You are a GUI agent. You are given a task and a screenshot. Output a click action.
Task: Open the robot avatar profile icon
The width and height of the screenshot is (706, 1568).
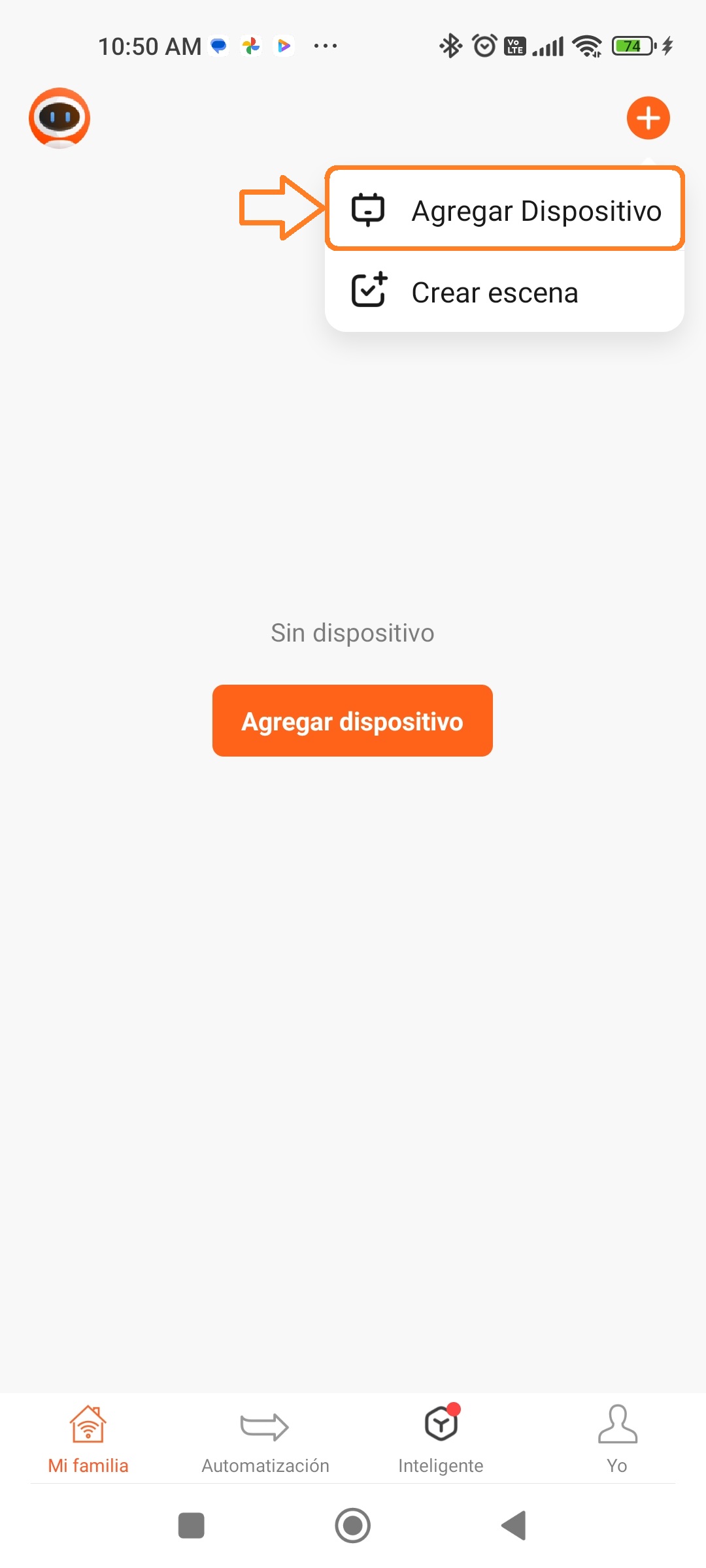tap(59, 118)
